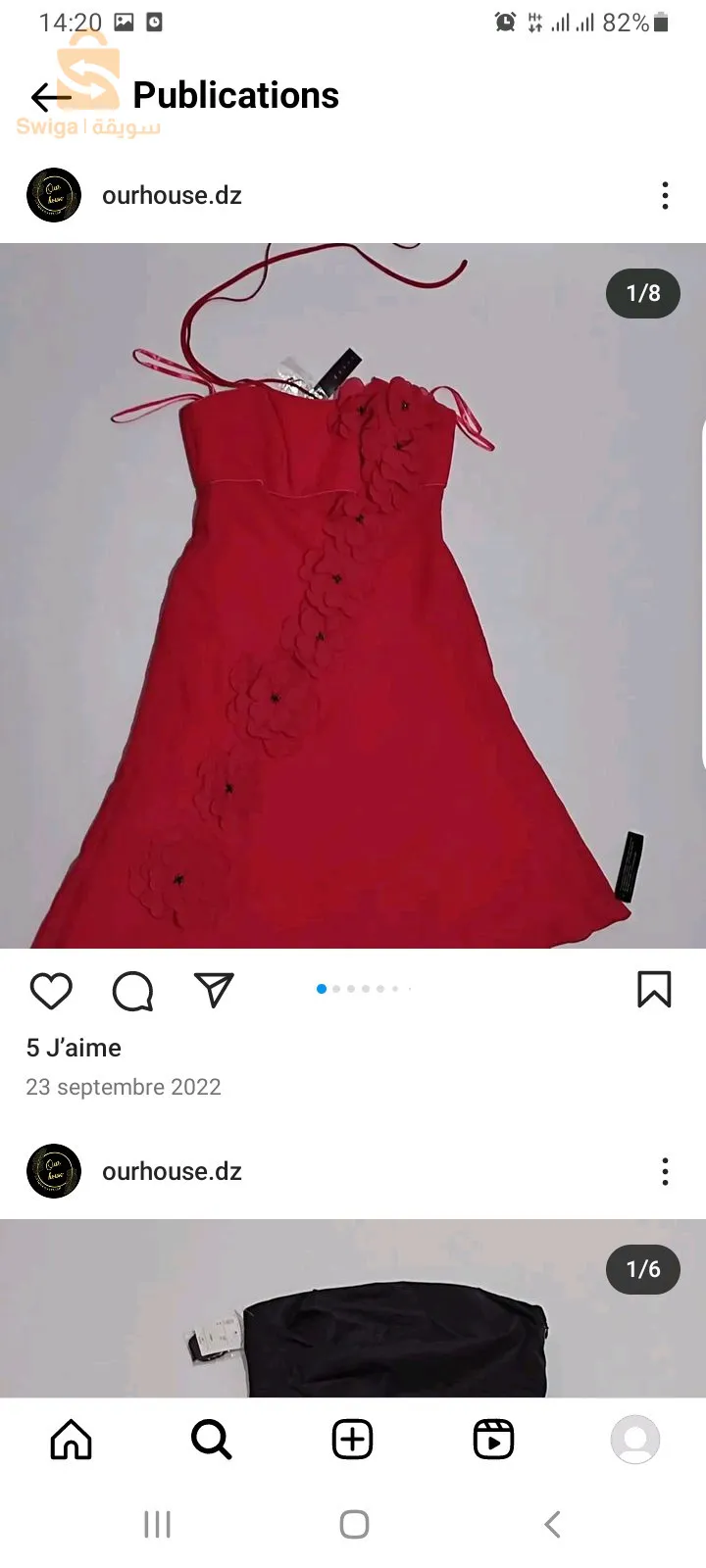
Task: Open ourhouse.dz profile from the bottom post
Action: click(x=53, y=1170)
